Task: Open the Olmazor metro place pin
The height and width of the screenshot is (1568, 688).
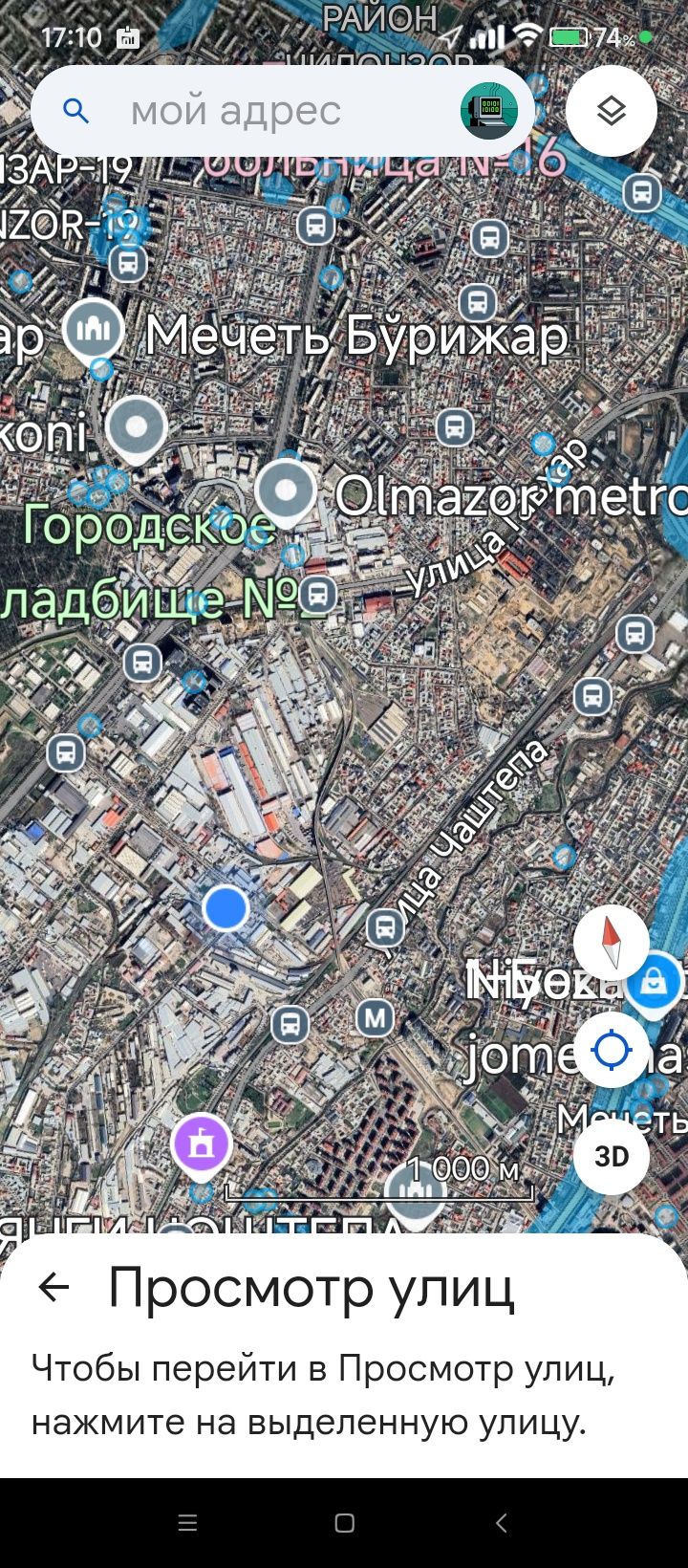Action: (x=286, y=490)
